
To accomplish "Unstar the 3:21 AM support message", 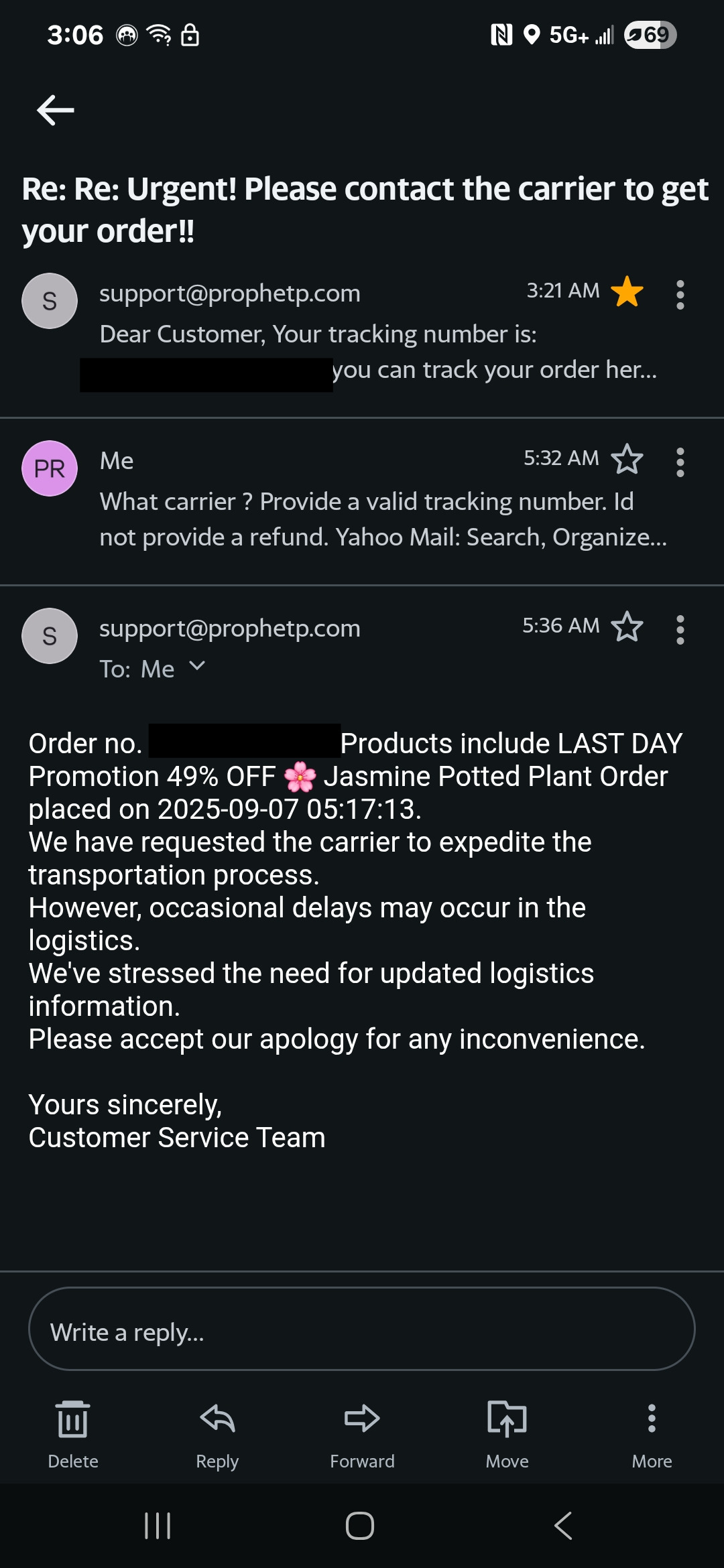I will 627,292.
